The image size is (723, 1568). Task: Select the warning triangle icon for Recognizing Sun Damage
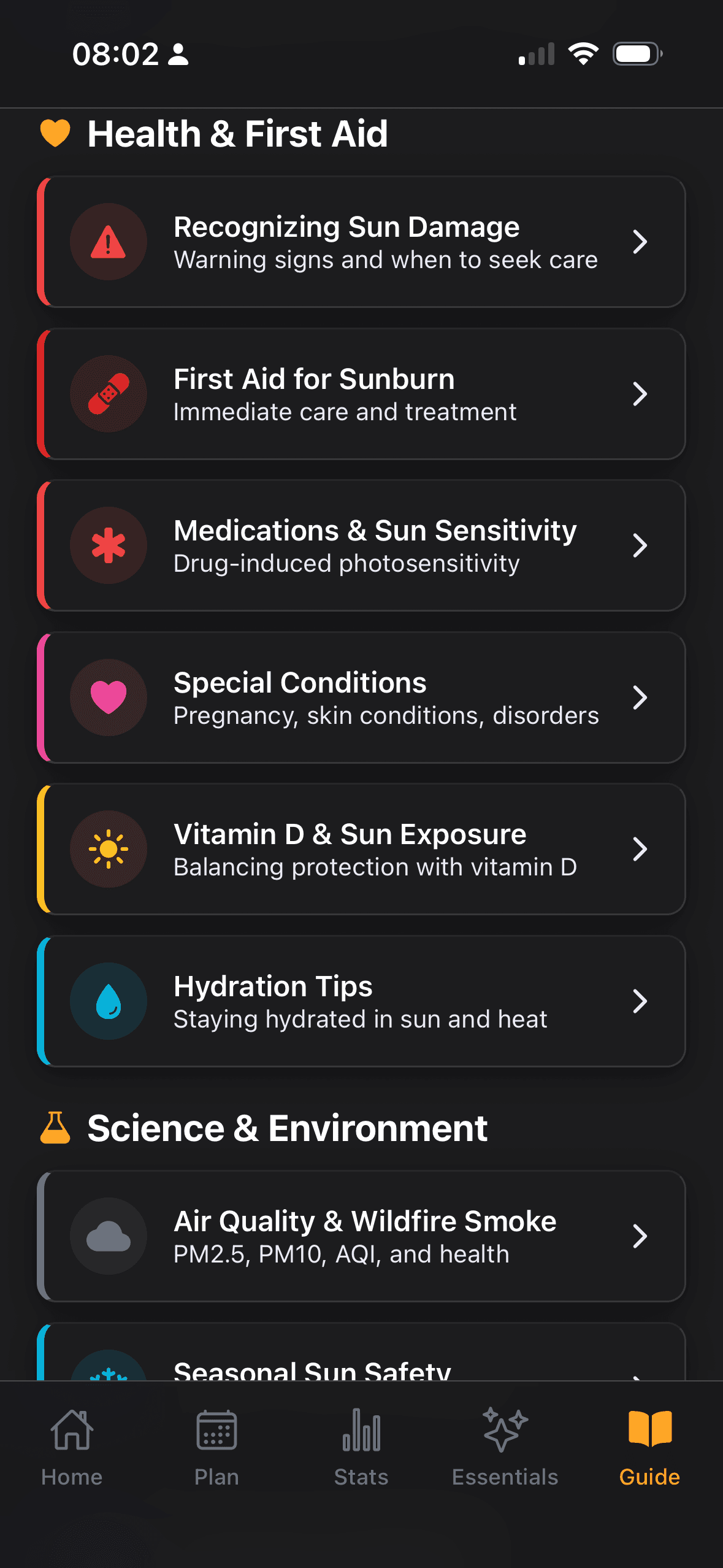108,242
